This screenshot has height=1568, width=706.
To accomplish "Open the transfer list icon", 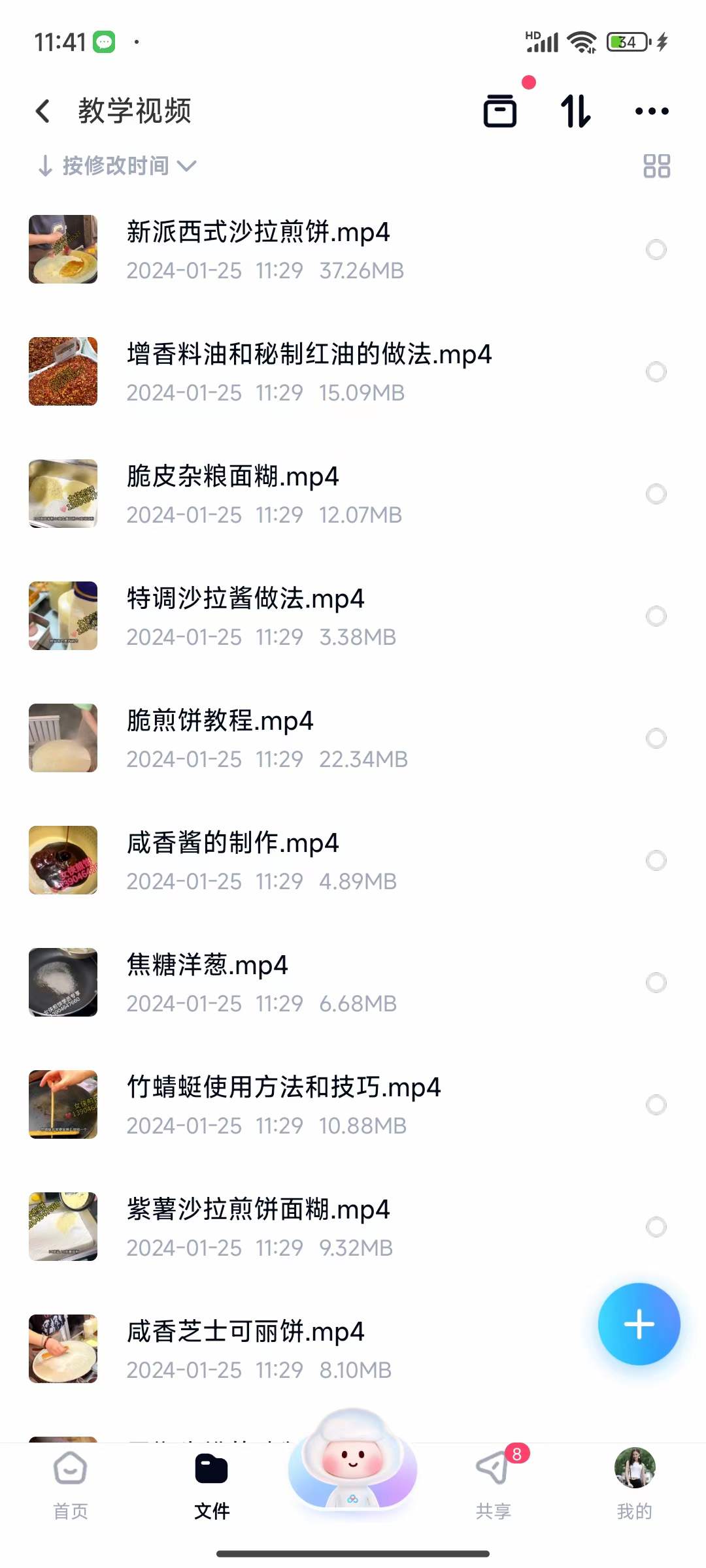I will click(500, 110).
